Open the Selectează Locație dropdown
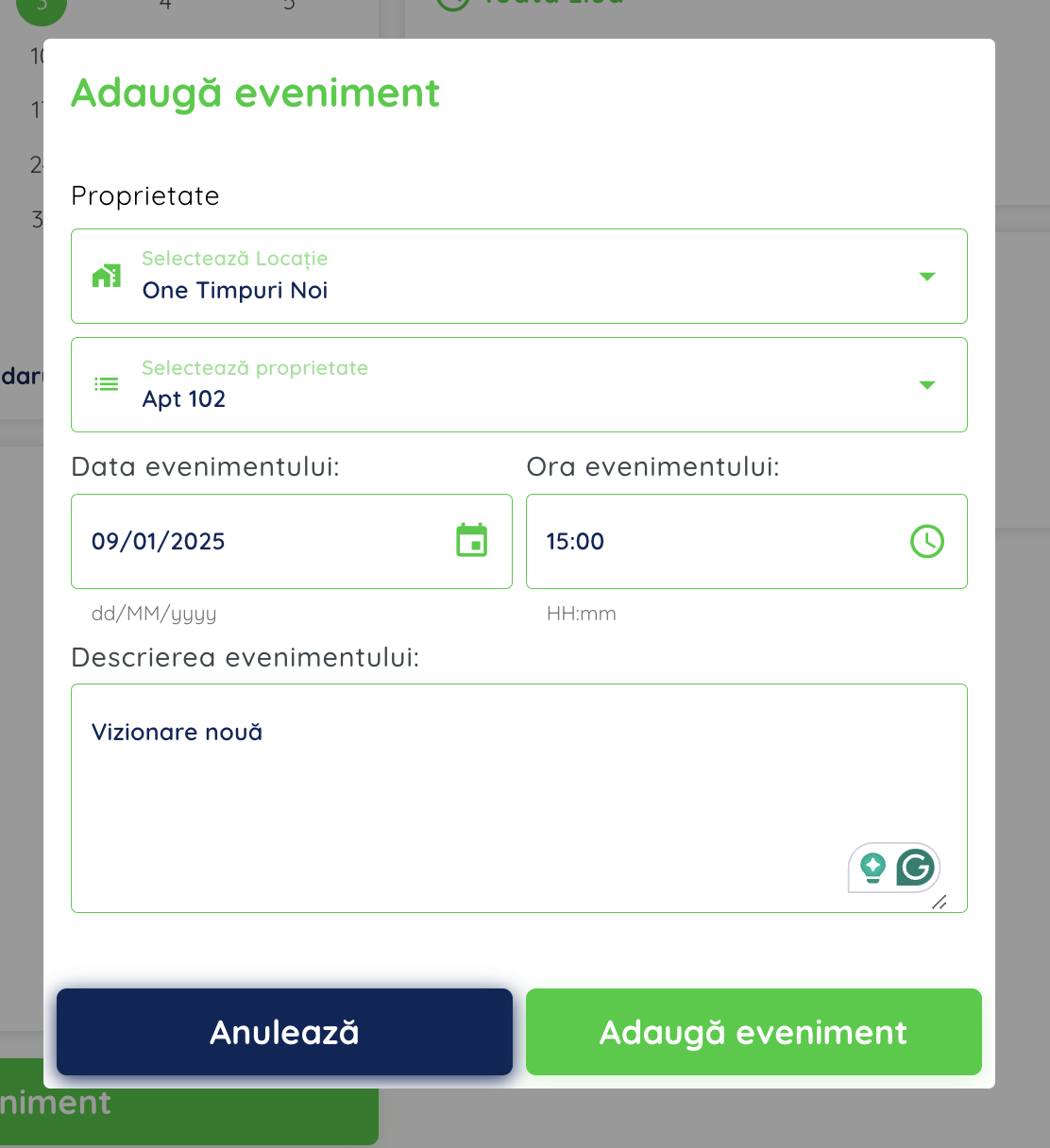 (x=518, y=277)
